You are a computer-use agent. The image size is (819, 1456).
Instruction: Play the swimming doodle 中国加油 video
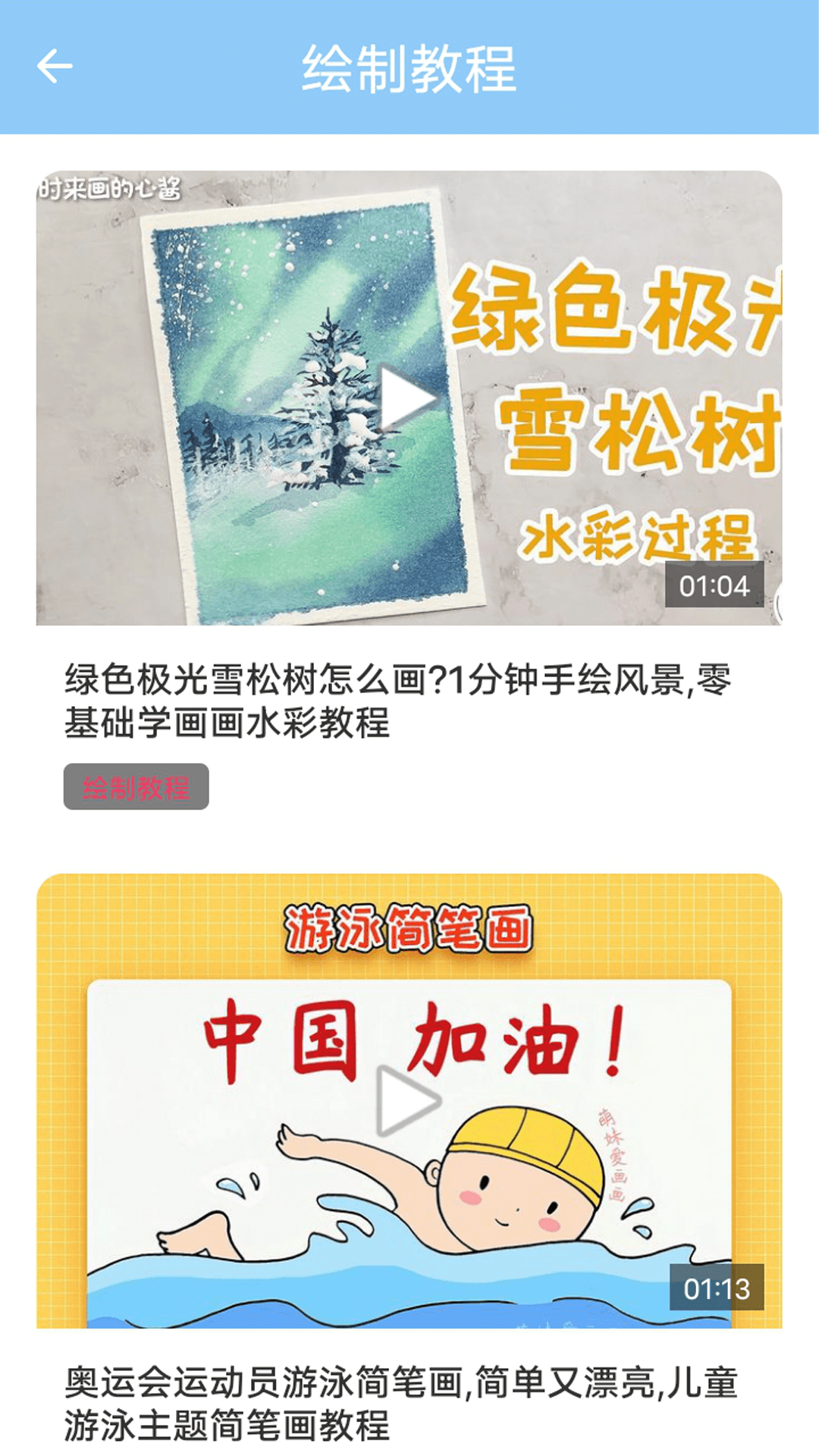(408, 1101)
